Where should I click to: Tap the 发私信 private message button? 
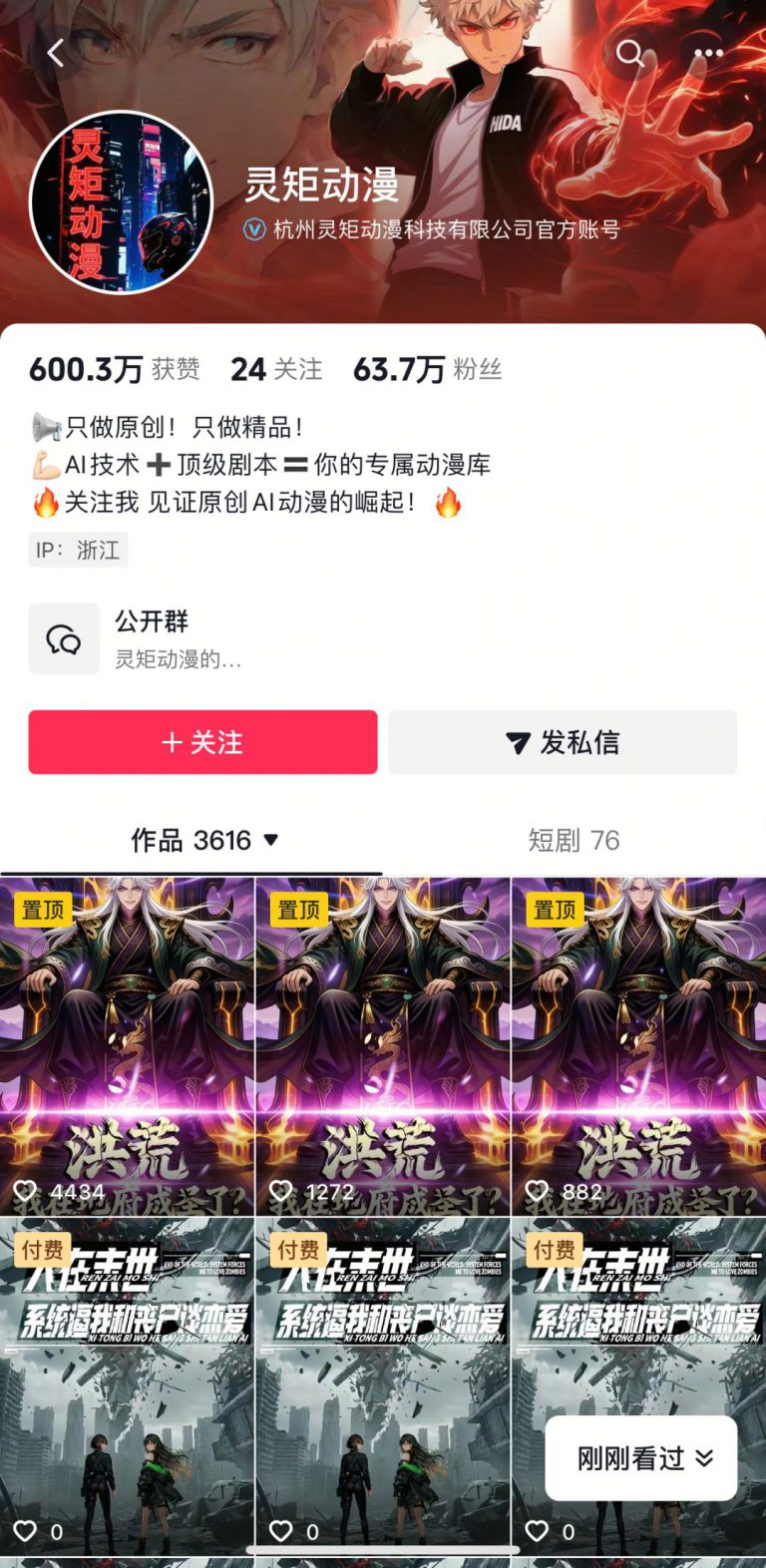(x=564, y=742)
